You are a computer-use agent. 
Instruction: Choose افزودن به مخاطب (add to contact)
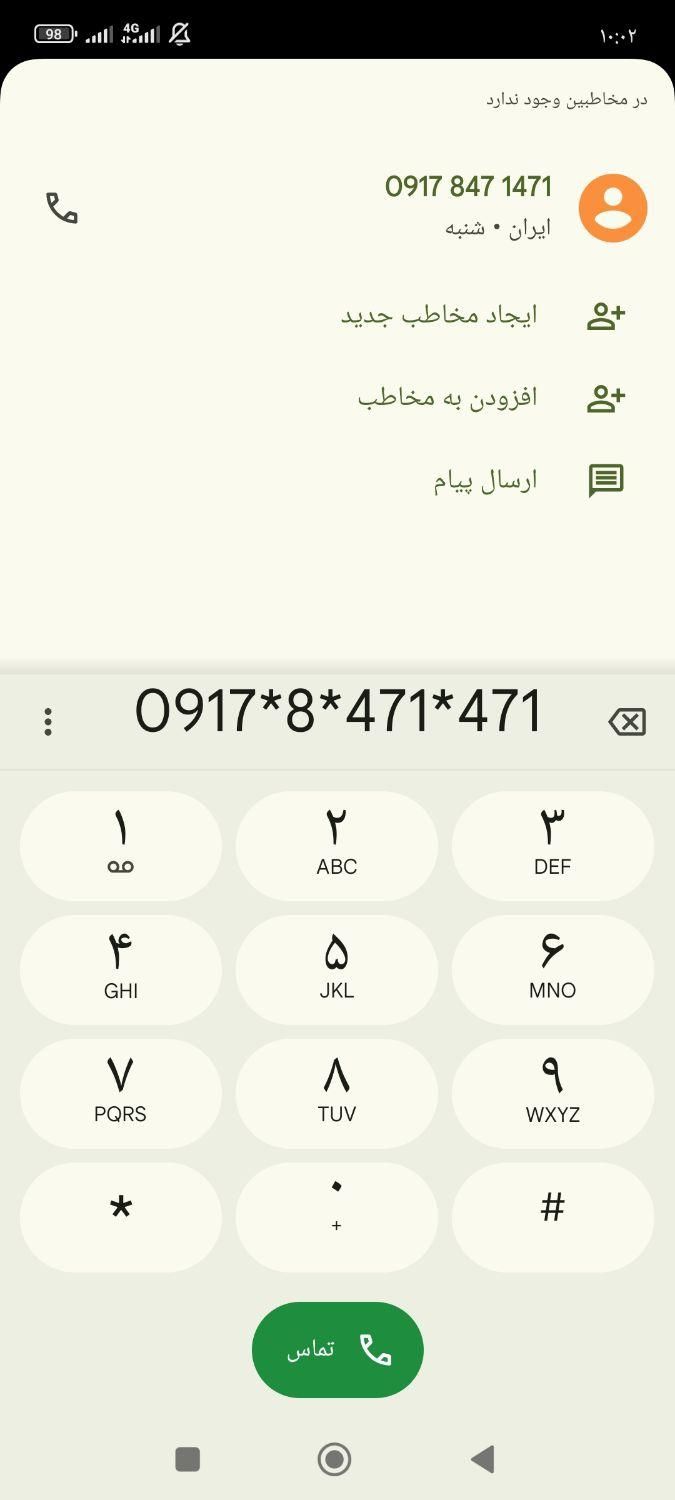click(x=490, y=398)
